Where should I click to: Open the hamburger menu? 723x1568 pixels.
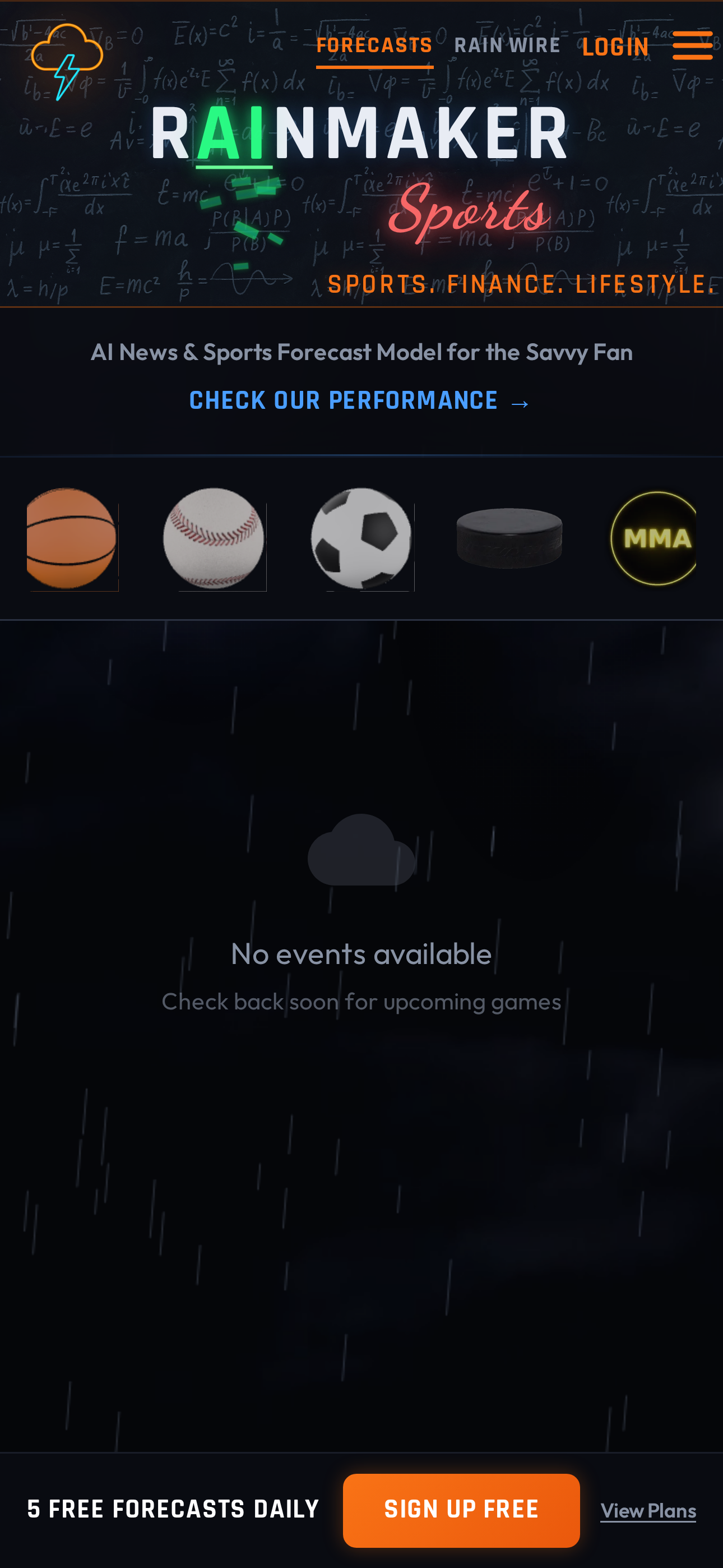pyautogui.click(x=692, y=45)
